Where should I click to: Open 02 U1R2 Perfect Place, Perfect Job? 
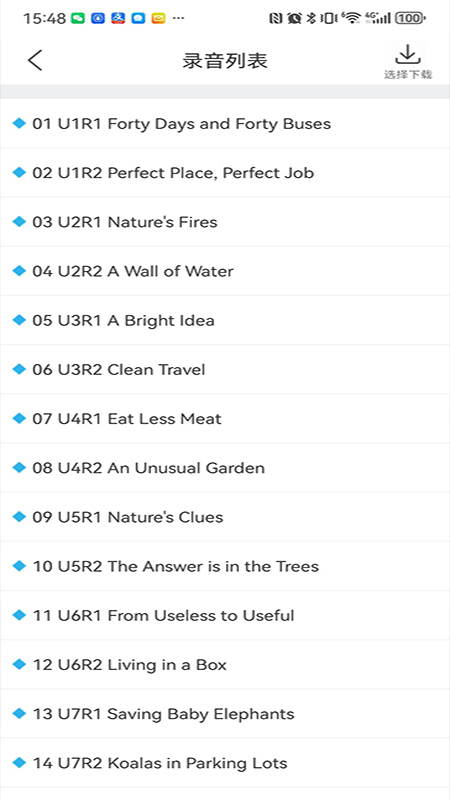pyautogui.click(x=225, y=173)
